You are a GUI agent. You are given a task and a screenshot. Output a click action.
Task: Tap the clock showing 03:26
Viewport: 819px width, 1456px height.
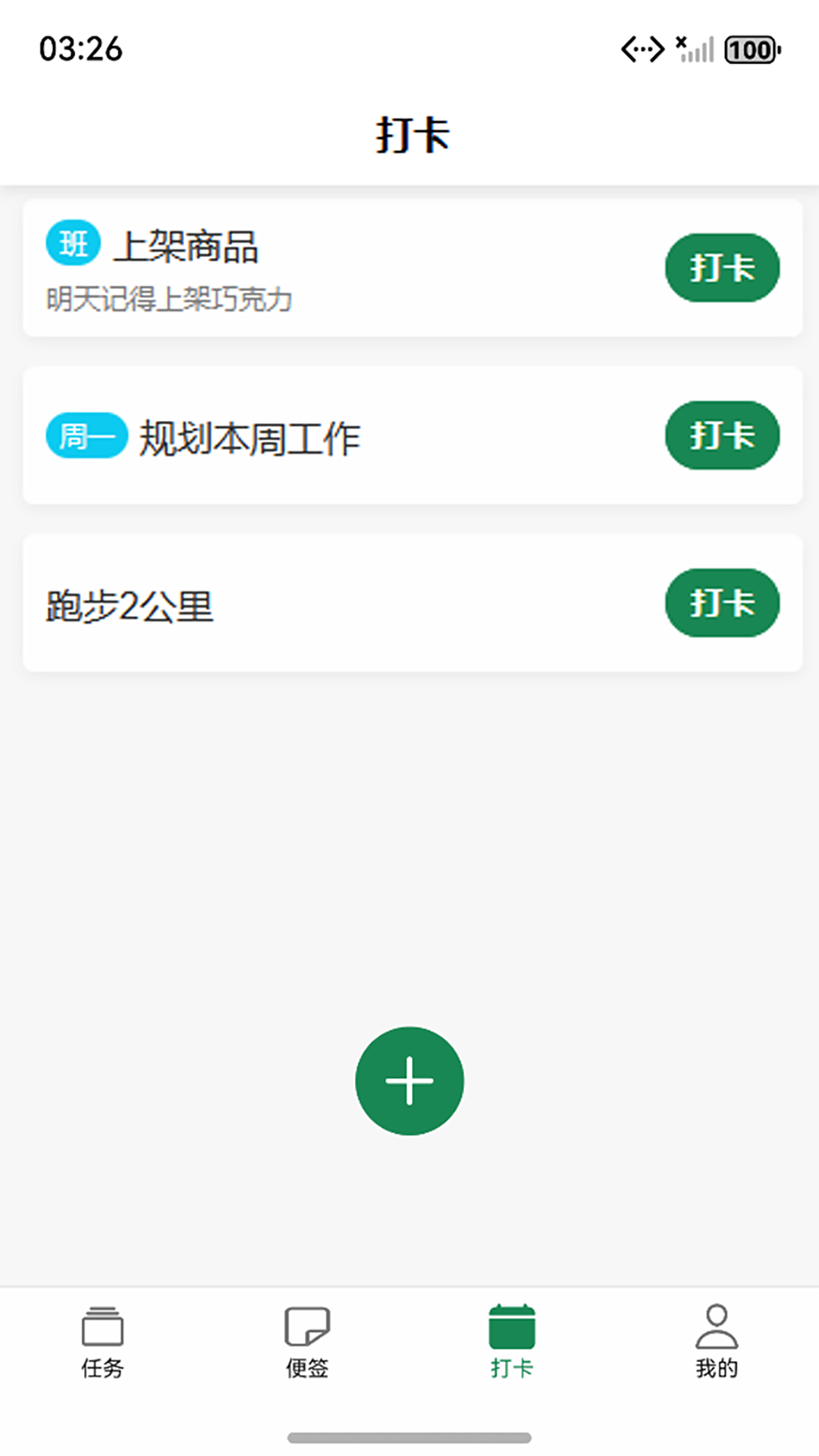pos(80,49)
